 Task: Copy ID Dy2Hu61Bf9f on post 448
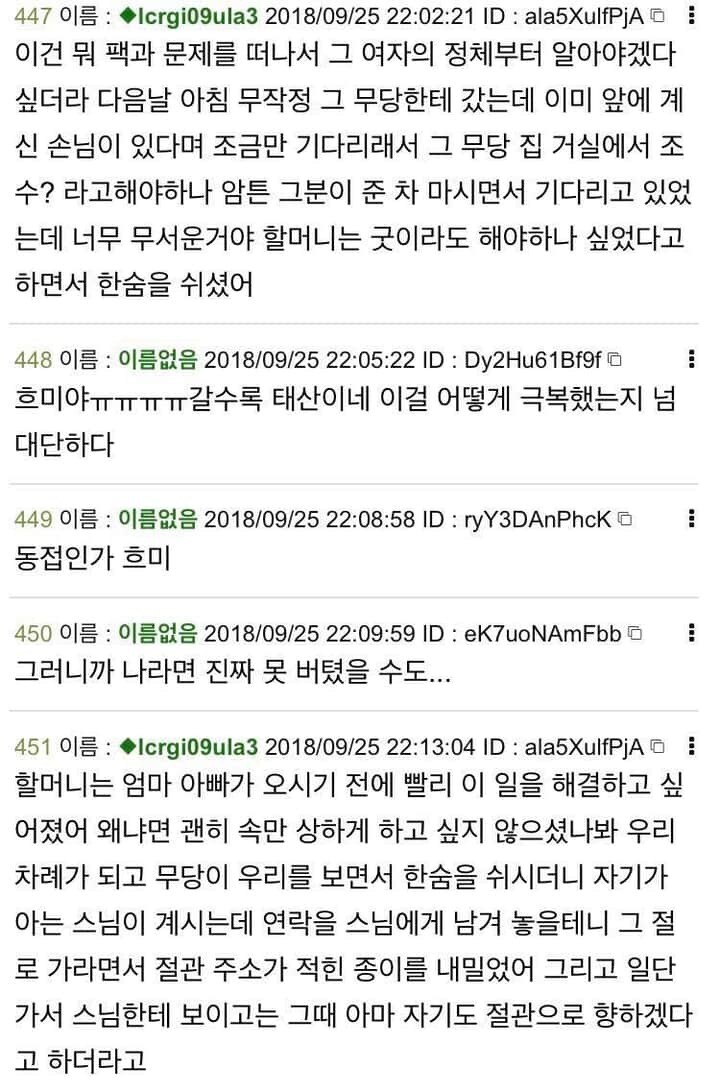(616, 359)
